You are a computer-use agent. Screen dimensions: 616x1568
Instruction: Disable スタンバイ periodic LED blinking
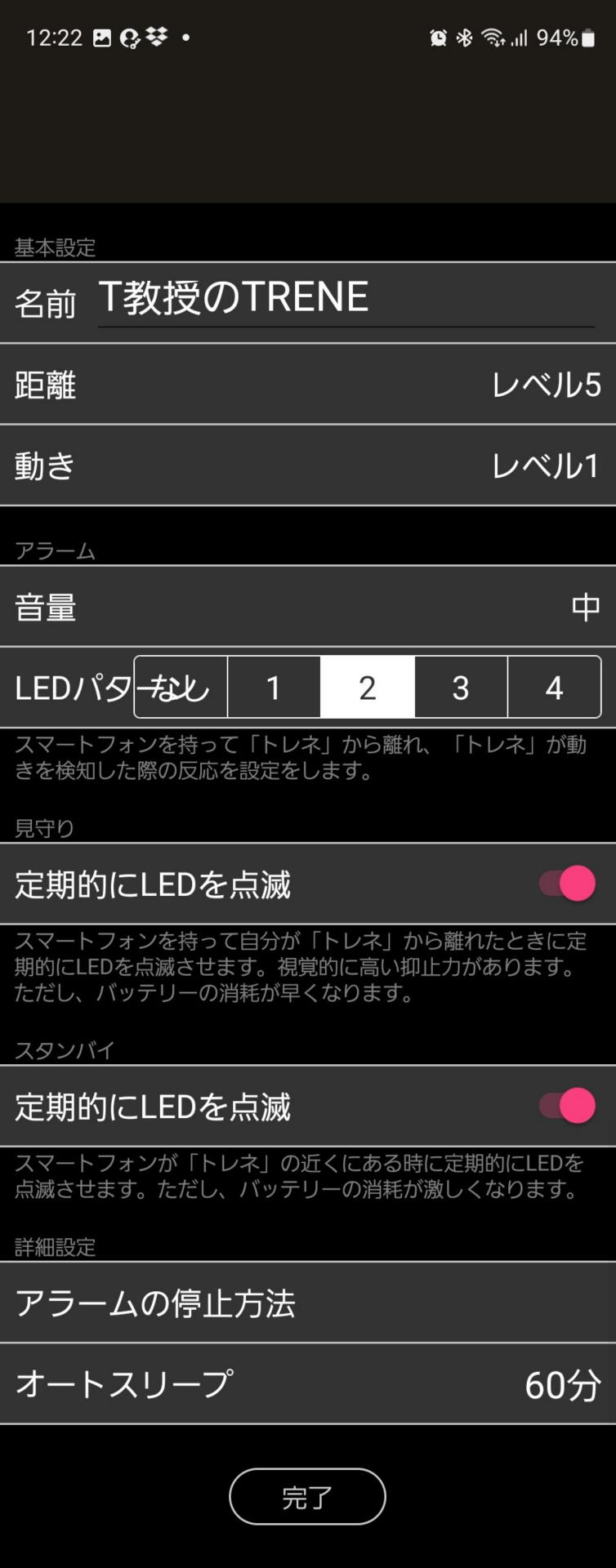pos(567,1107)
